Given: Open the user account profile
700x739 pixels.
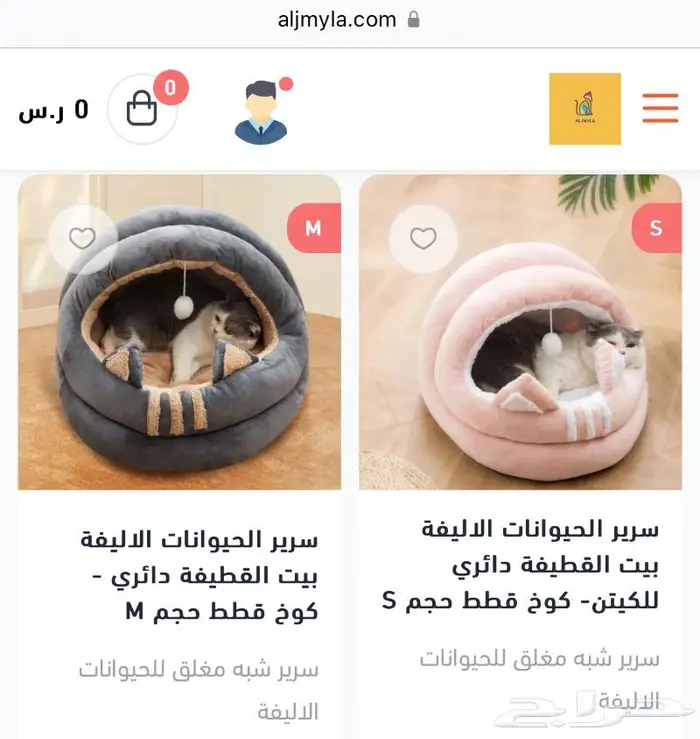Looking at the screenshot, I should (x=261, y=110).
